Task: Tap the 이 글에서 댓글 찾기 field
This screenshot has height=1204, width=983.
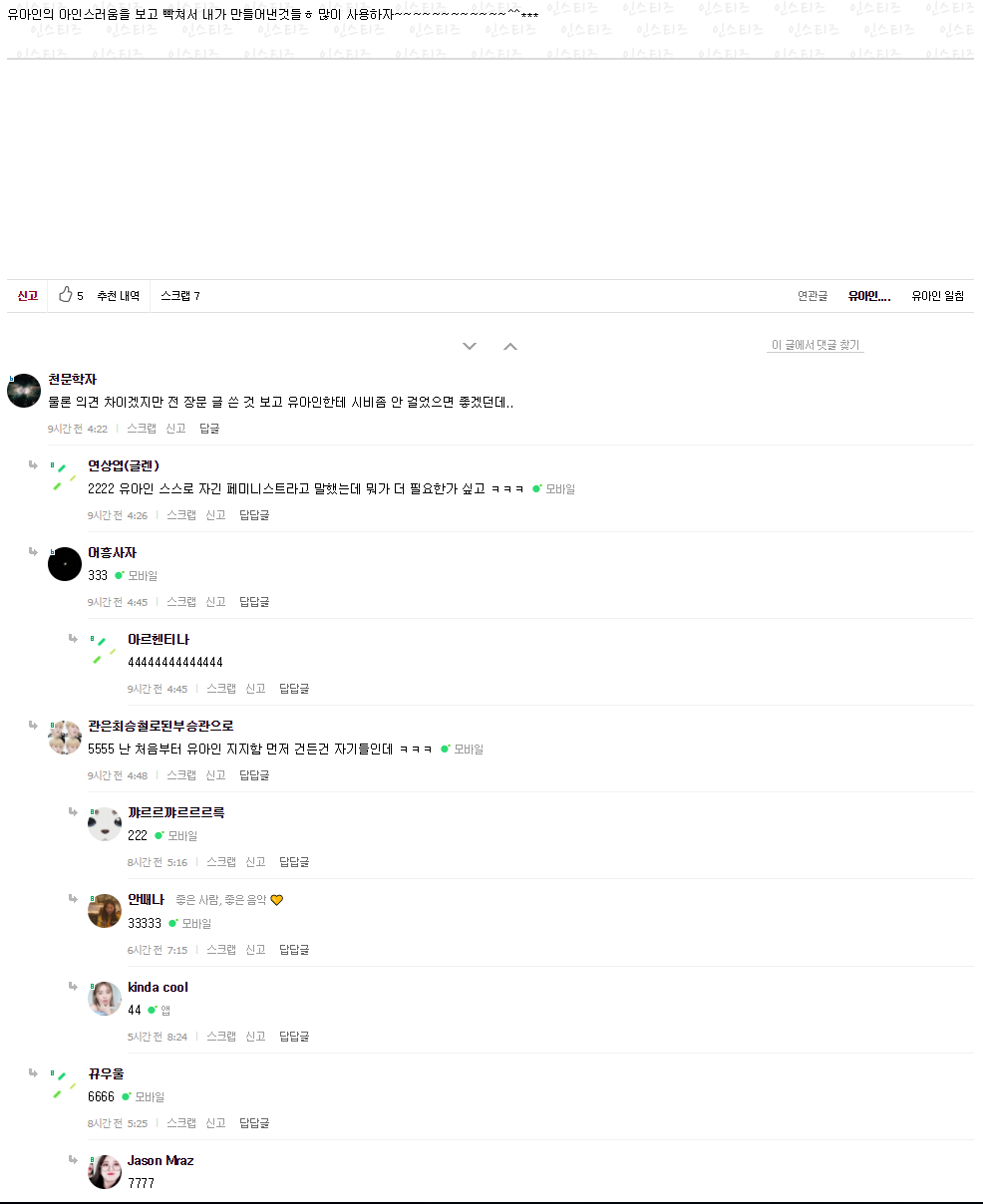Action: click(x=815, y=345)
